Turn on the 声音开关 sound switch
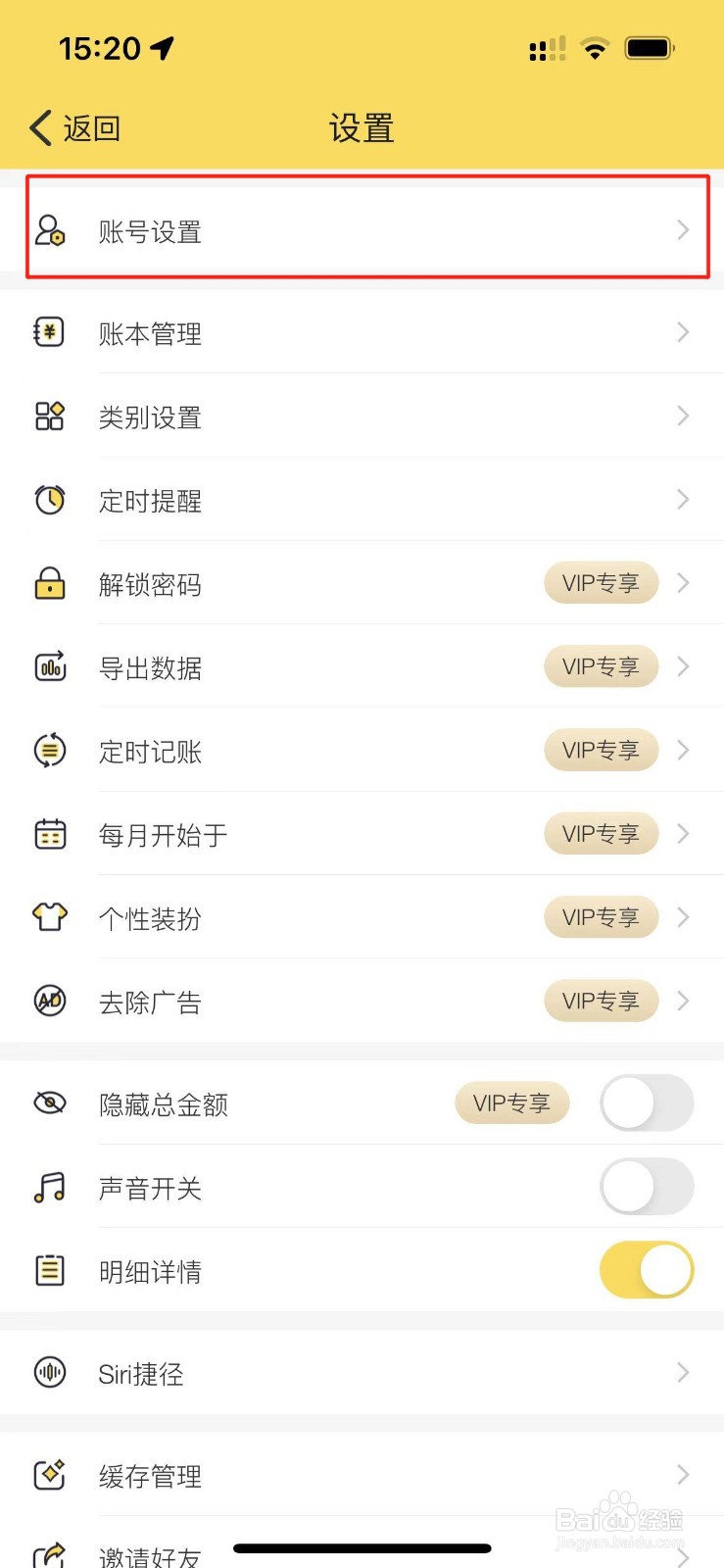724x1568 pixels. click(x=647, y=1187)
